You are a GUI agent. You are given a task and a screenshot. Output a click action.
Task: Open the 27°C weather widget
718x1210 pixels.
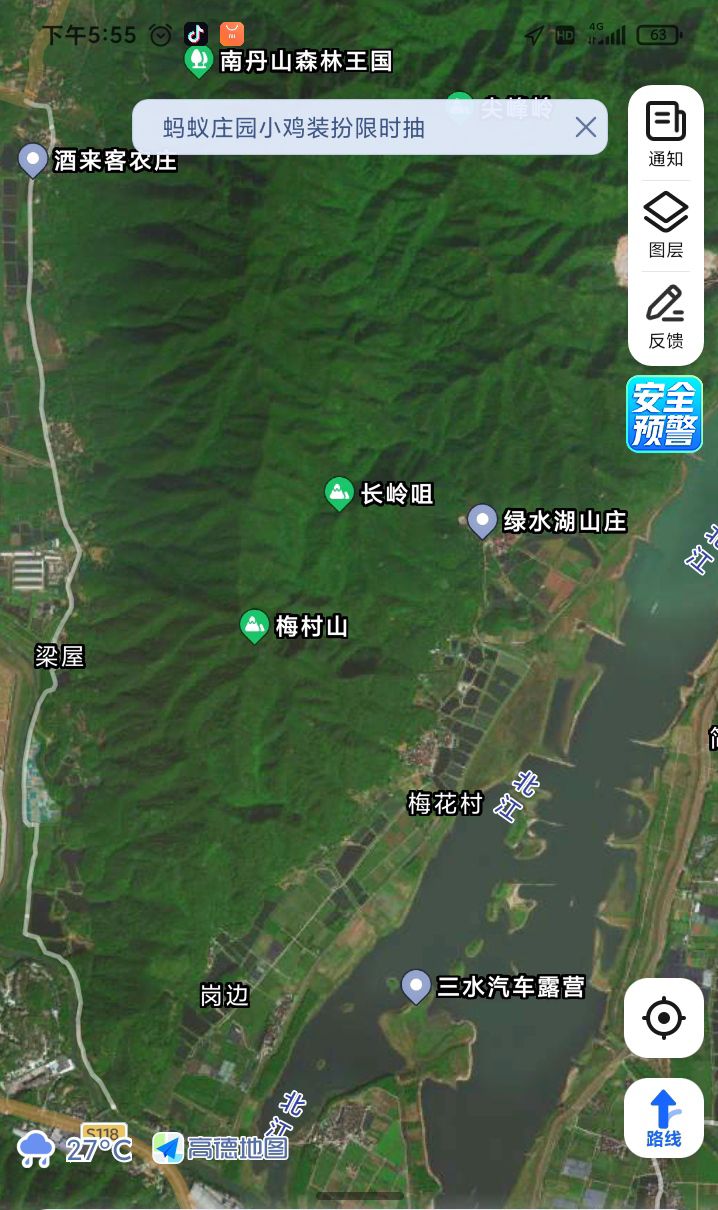tap(74, 1148)
